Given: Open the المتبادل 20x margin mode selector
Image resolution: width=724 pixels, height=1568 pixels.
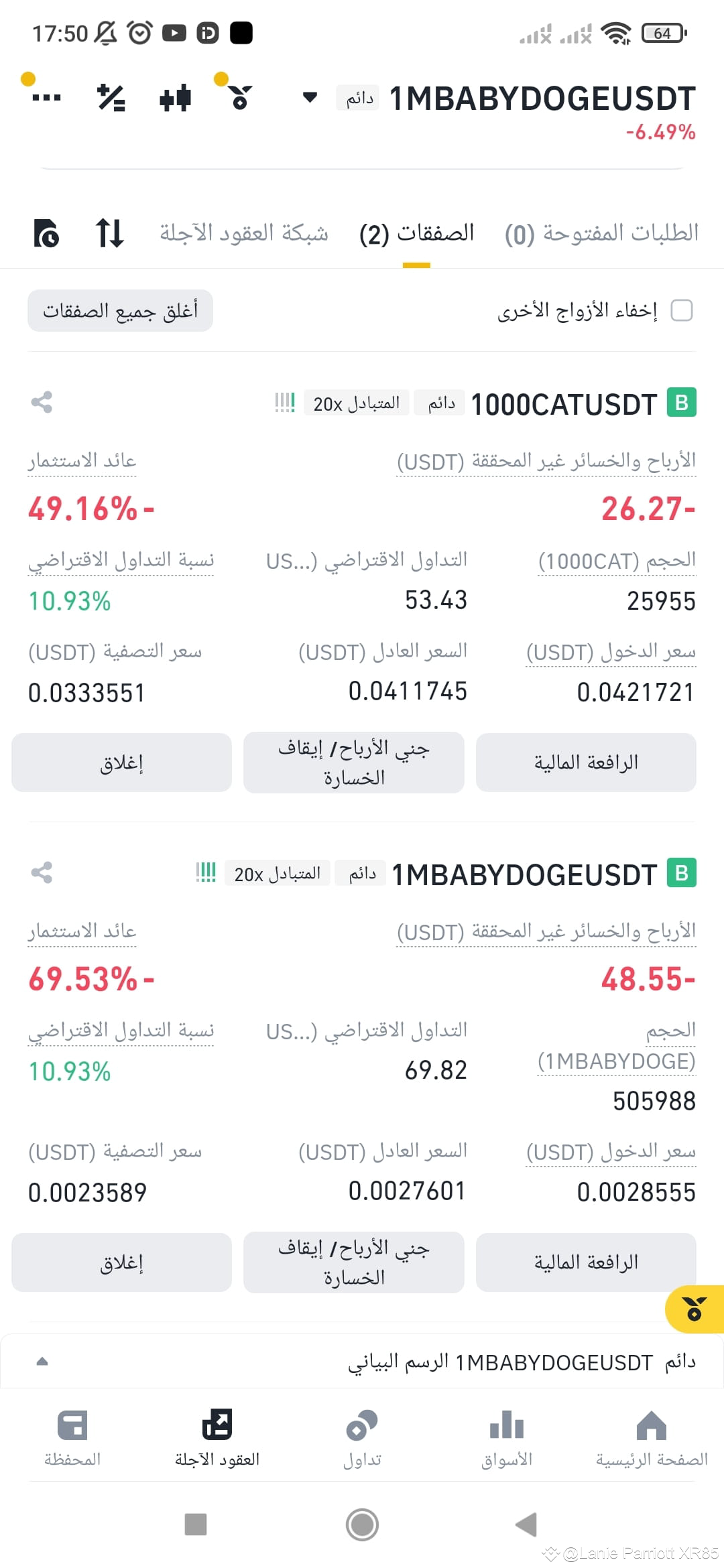Looking at the screenshot, I should 355,402.
